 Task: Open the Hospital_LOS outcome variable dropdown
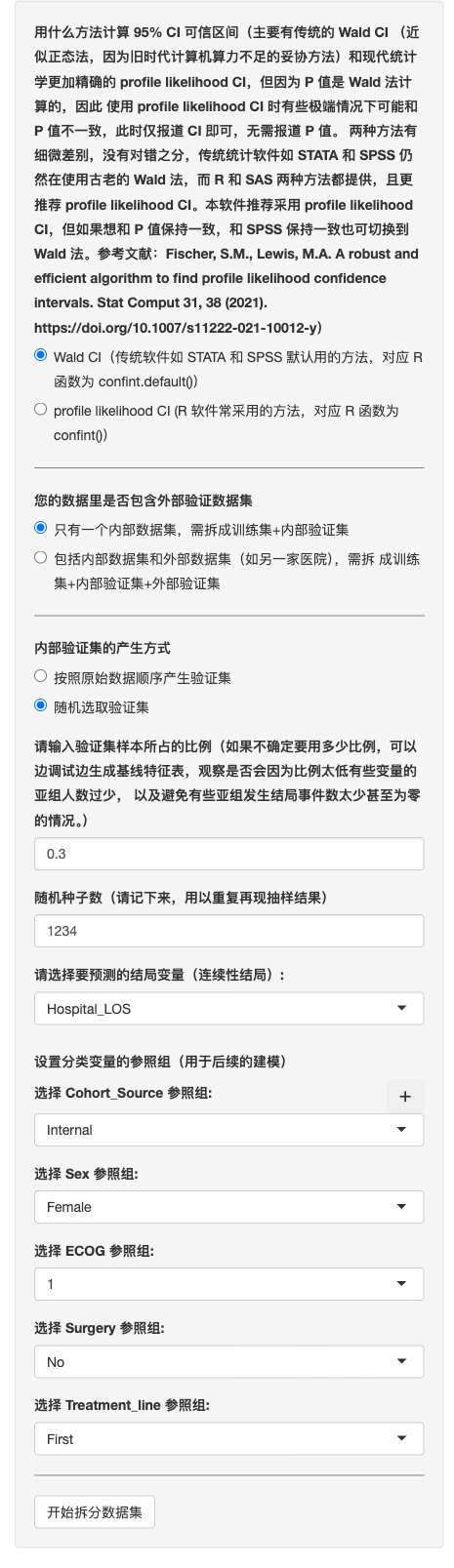[x=228, y=1009]
